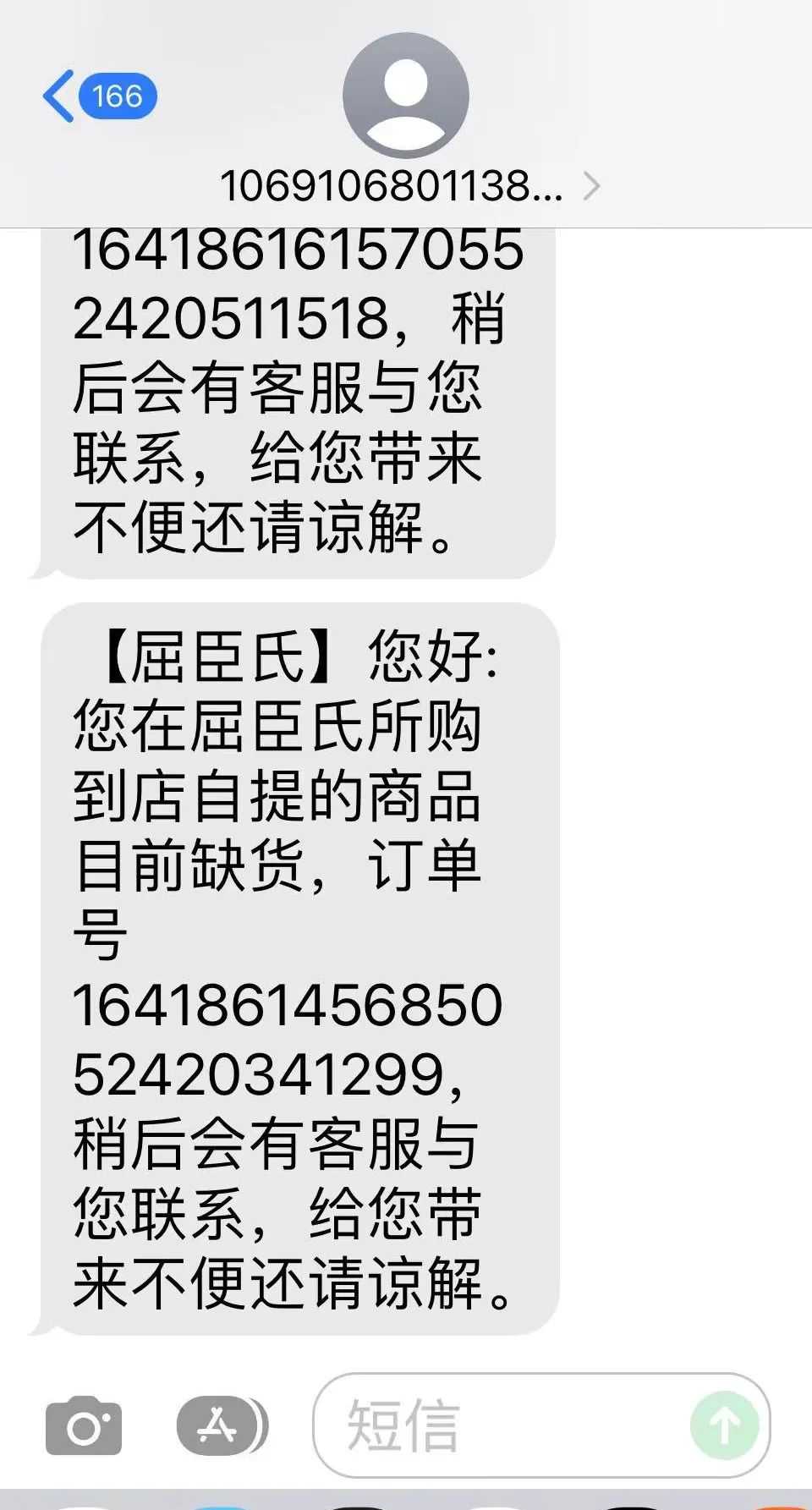Tap the 短信 message input field
Viewport: 812px width, 1510px height.
[x=499, y=1426]
